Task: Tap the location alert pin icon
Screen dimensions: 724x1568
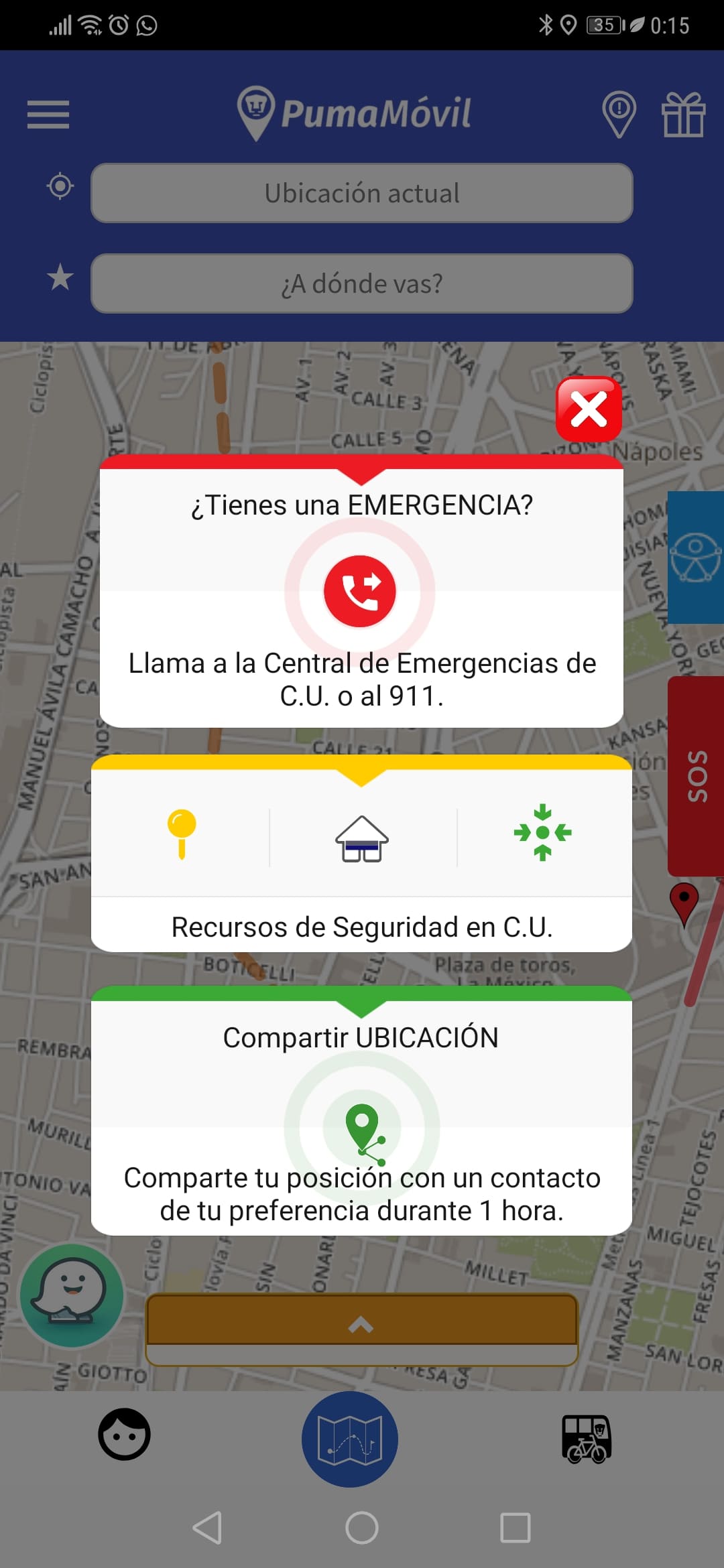Action: [x=619, y=115]
